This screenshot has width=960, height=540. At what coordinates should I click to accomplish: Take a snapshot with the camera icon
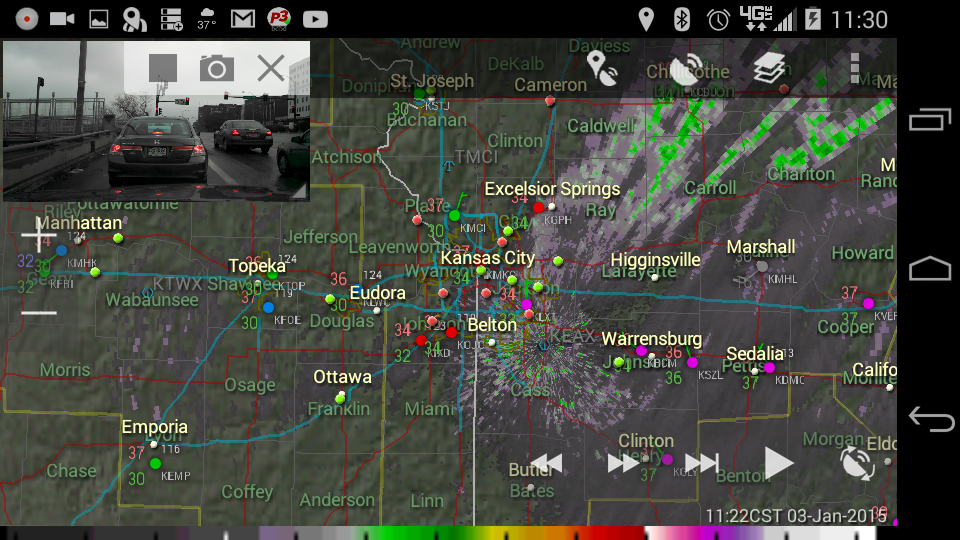point(216,68)
